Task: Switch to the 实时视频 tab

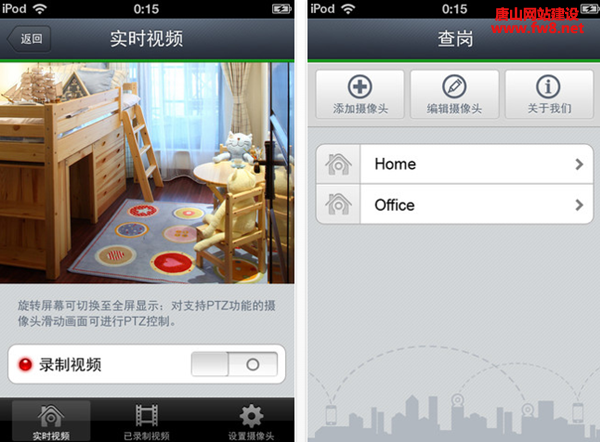Action: point(50,421)
